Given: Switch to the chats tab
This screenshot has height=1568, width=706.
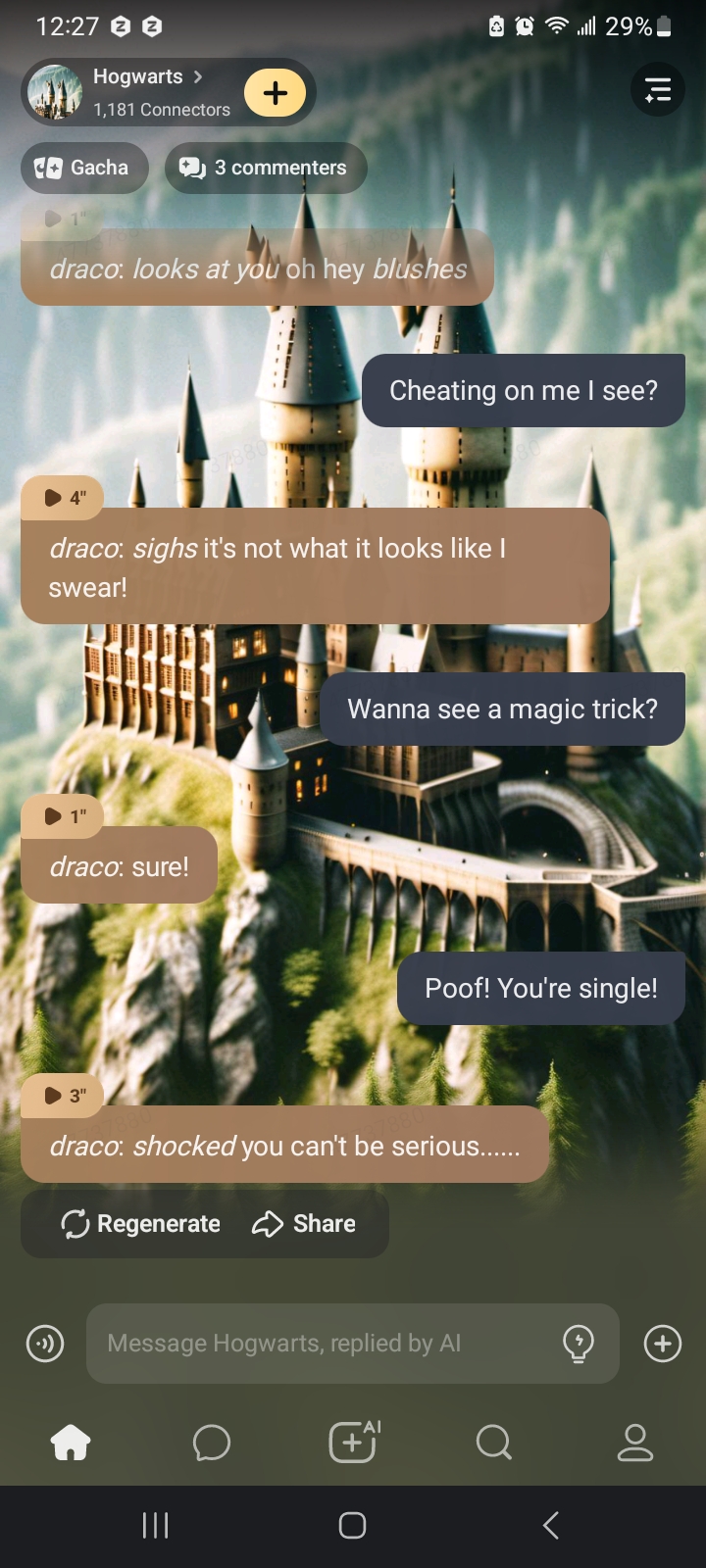Looking at the screenshot, I should (x=212, y=1443).
